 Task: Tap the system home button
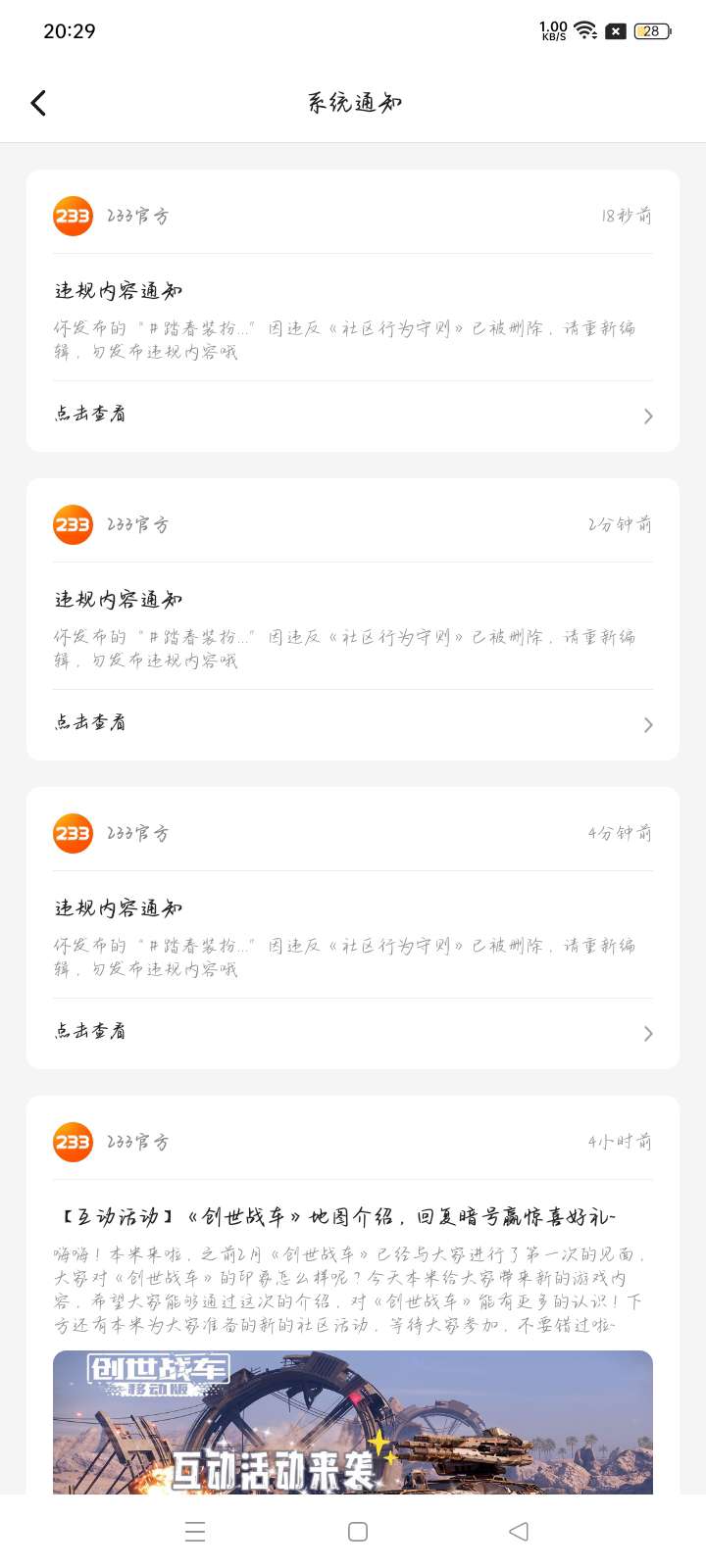pyautogui.click(x=358, y=1532)
